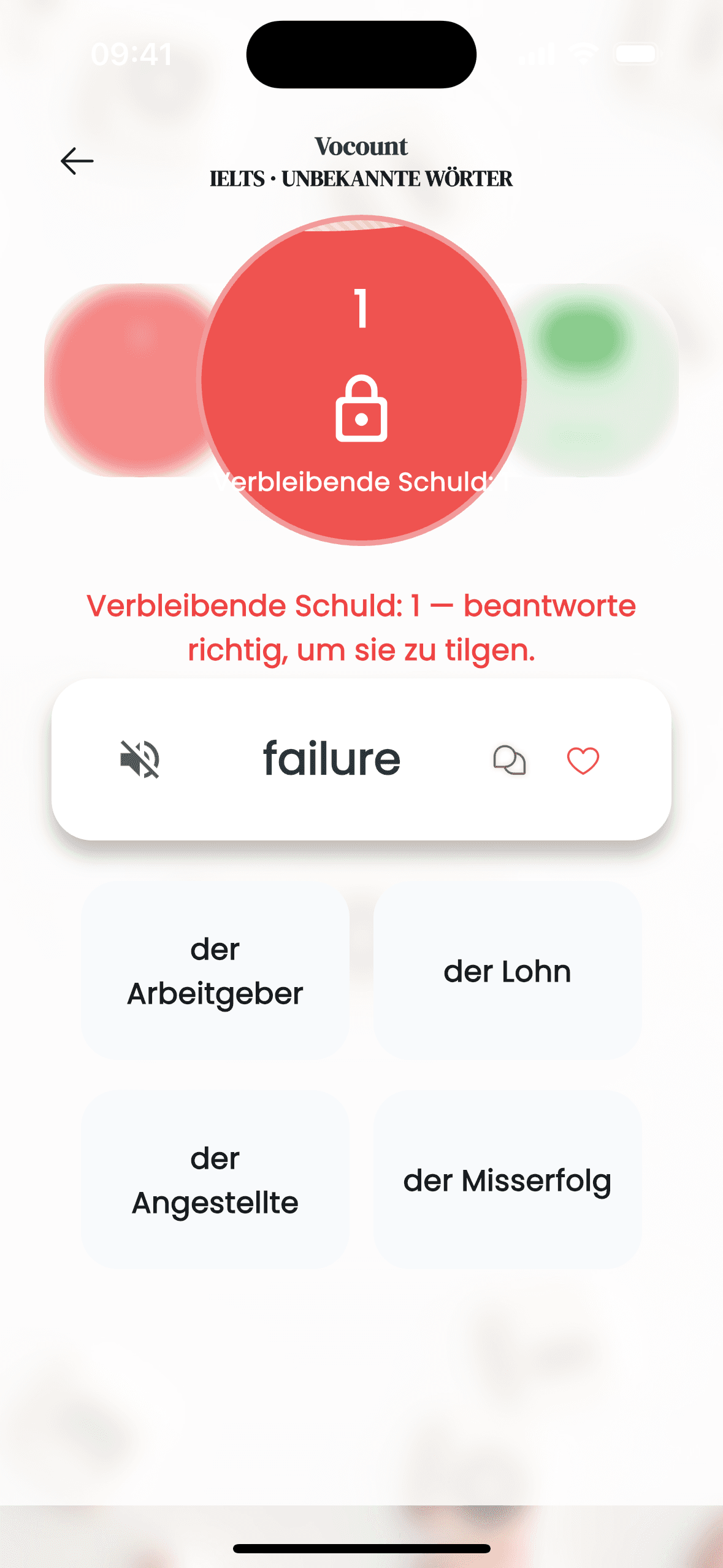This screenshot has height=1568, width=723.
Task: Tap the red warning text about remaining debt
Action: tap(362, 626)
